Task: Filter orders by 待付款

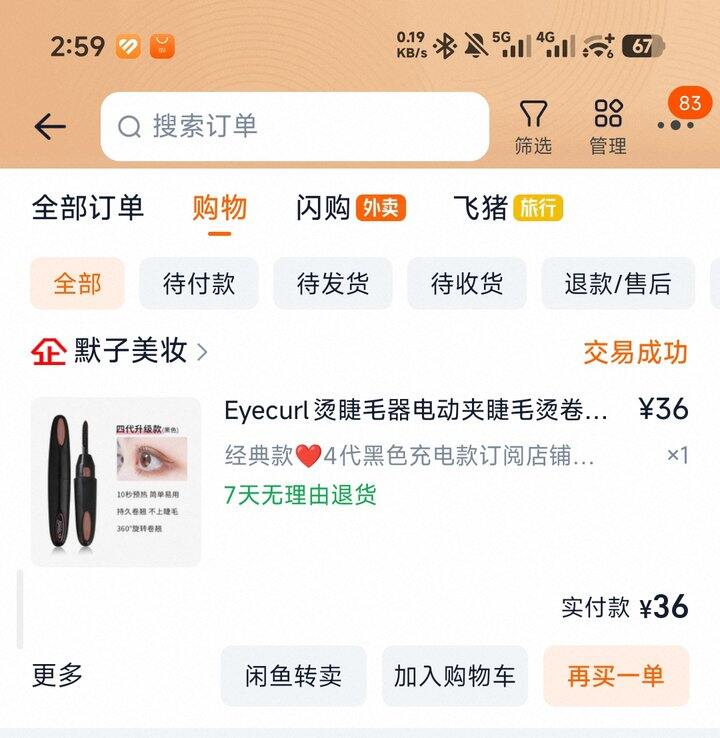Action: [x=198, y=284]
